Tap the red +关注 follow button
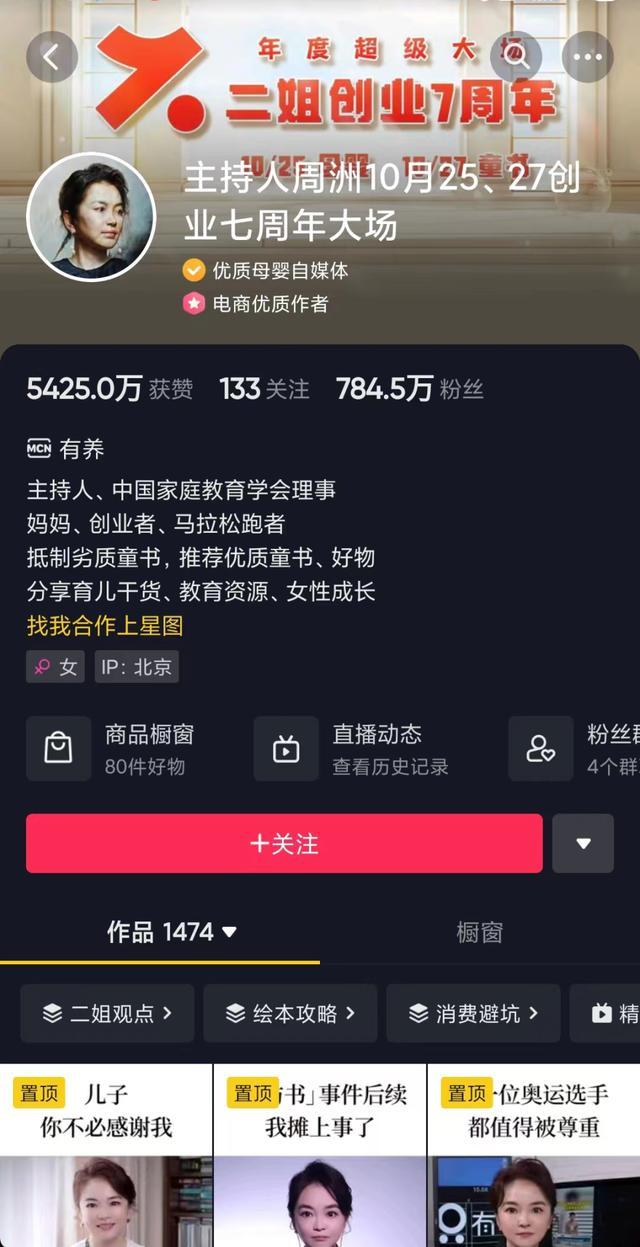640x1247 pixels. click(x=284, y=843)
